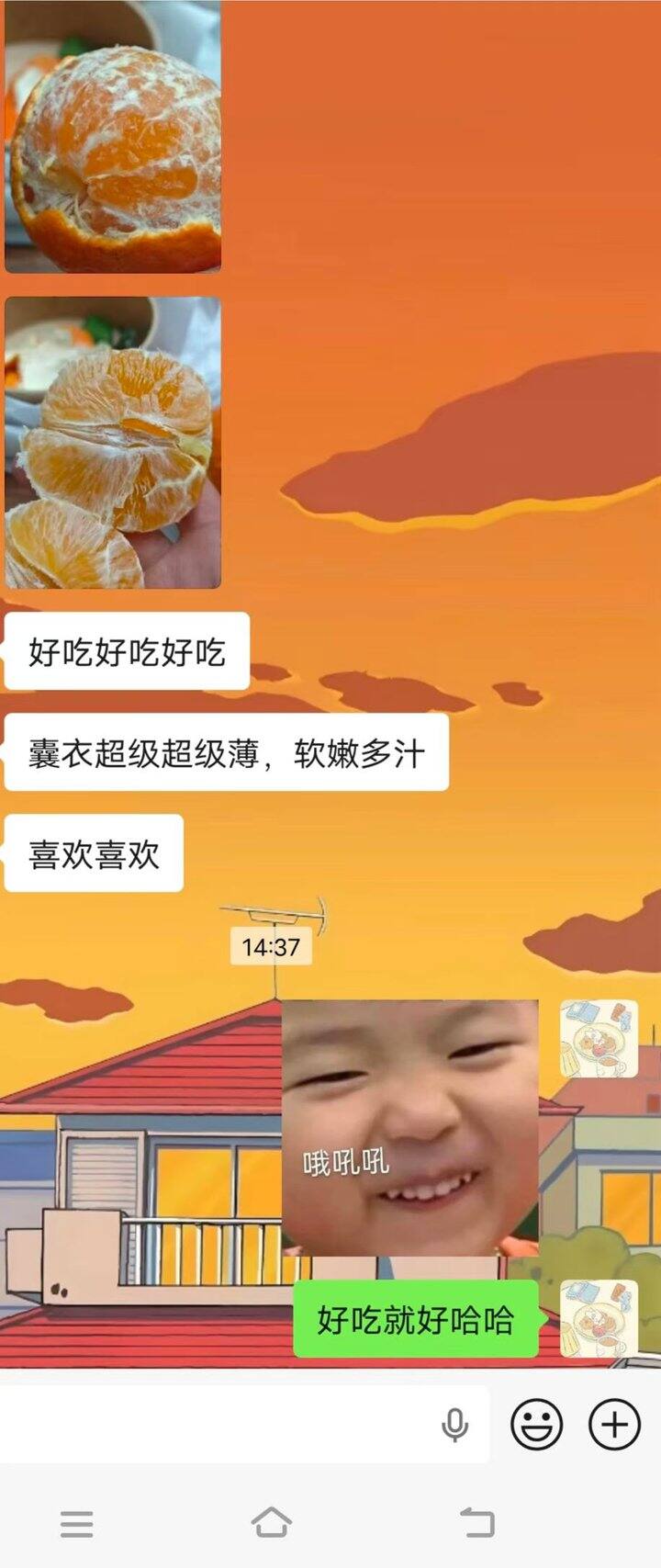Go back with system back button
This screenshot has height=1568, width=661.
tap(476, 1523)
